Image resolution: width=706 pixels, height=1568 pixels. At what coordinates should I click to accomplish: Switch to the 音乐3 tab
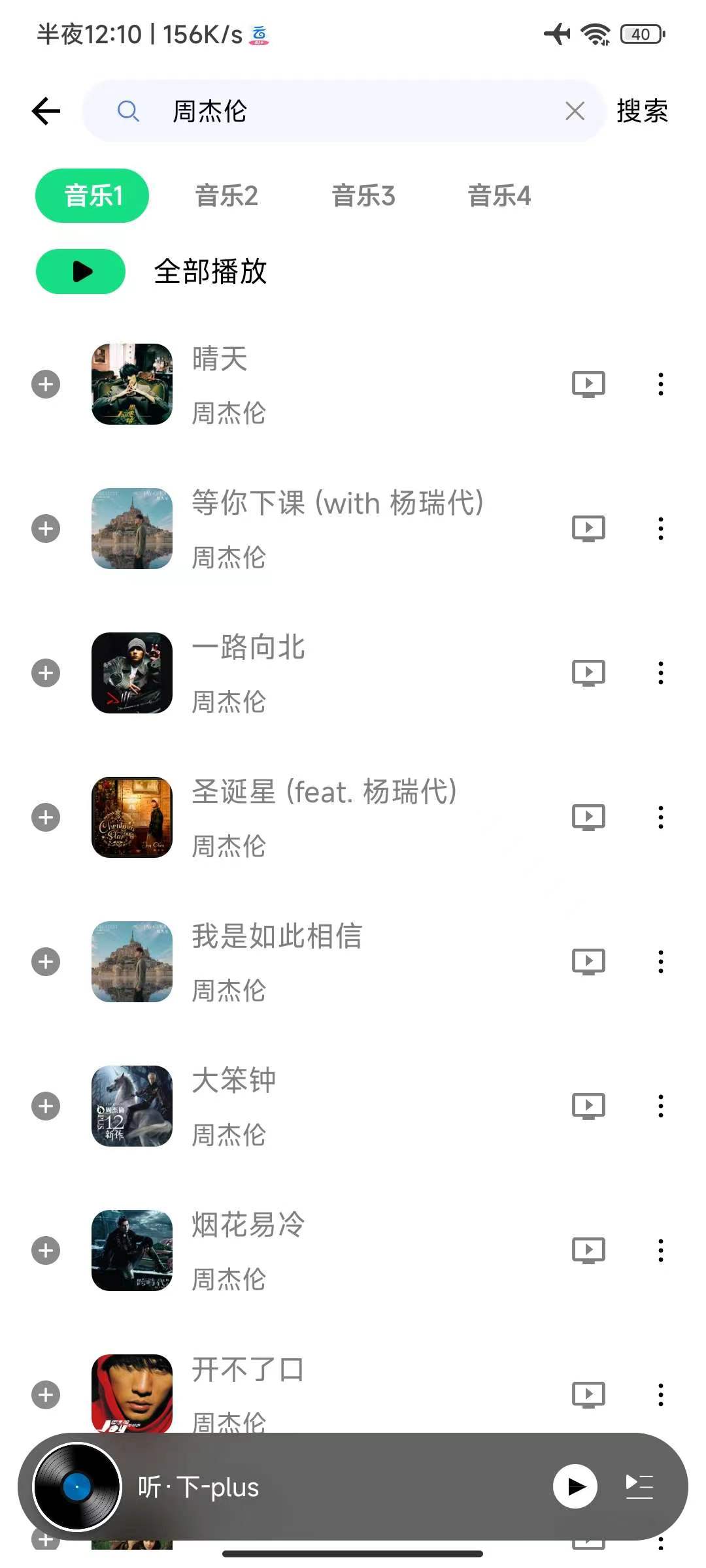pos(363,195)
